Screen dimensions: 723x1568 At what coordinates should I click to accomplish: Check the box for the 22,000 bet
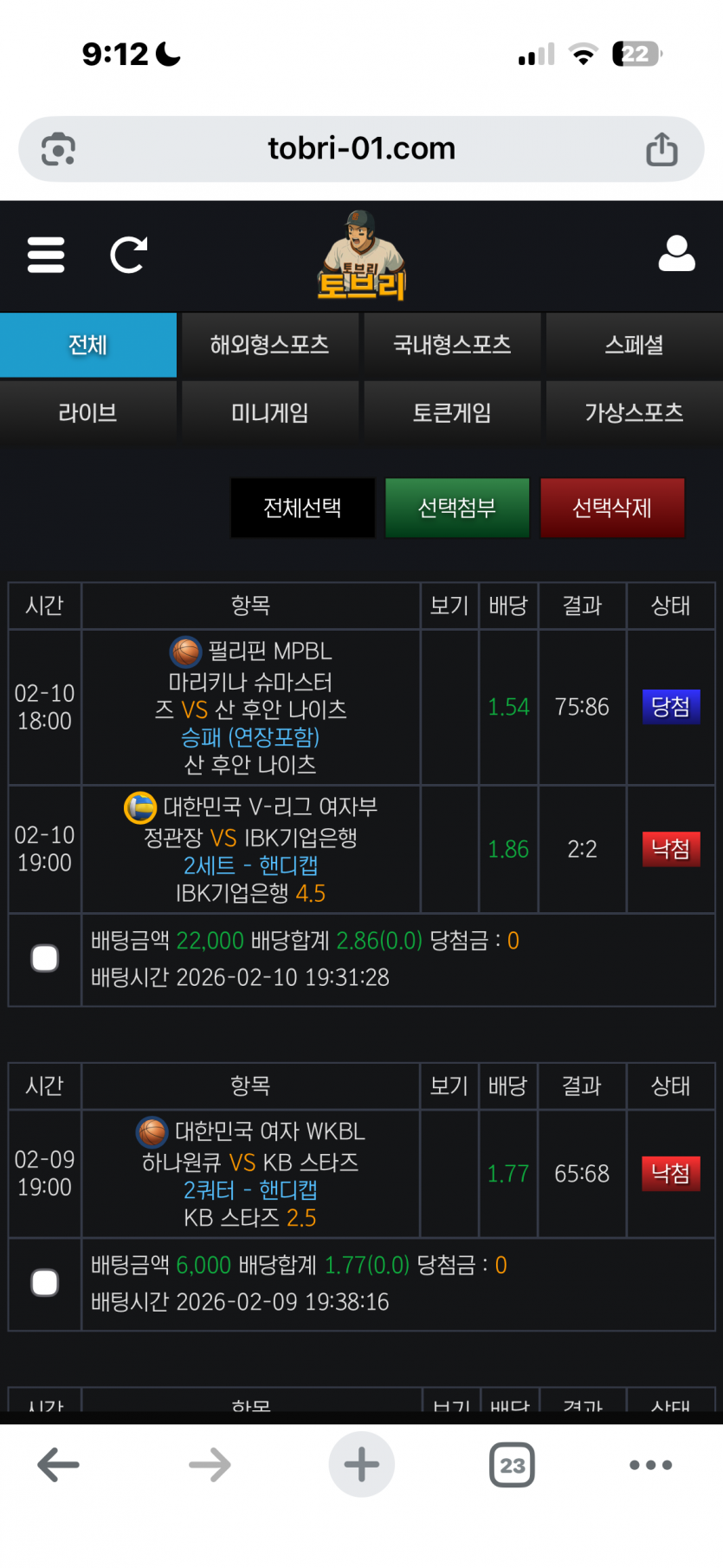(x=45, y=958)
